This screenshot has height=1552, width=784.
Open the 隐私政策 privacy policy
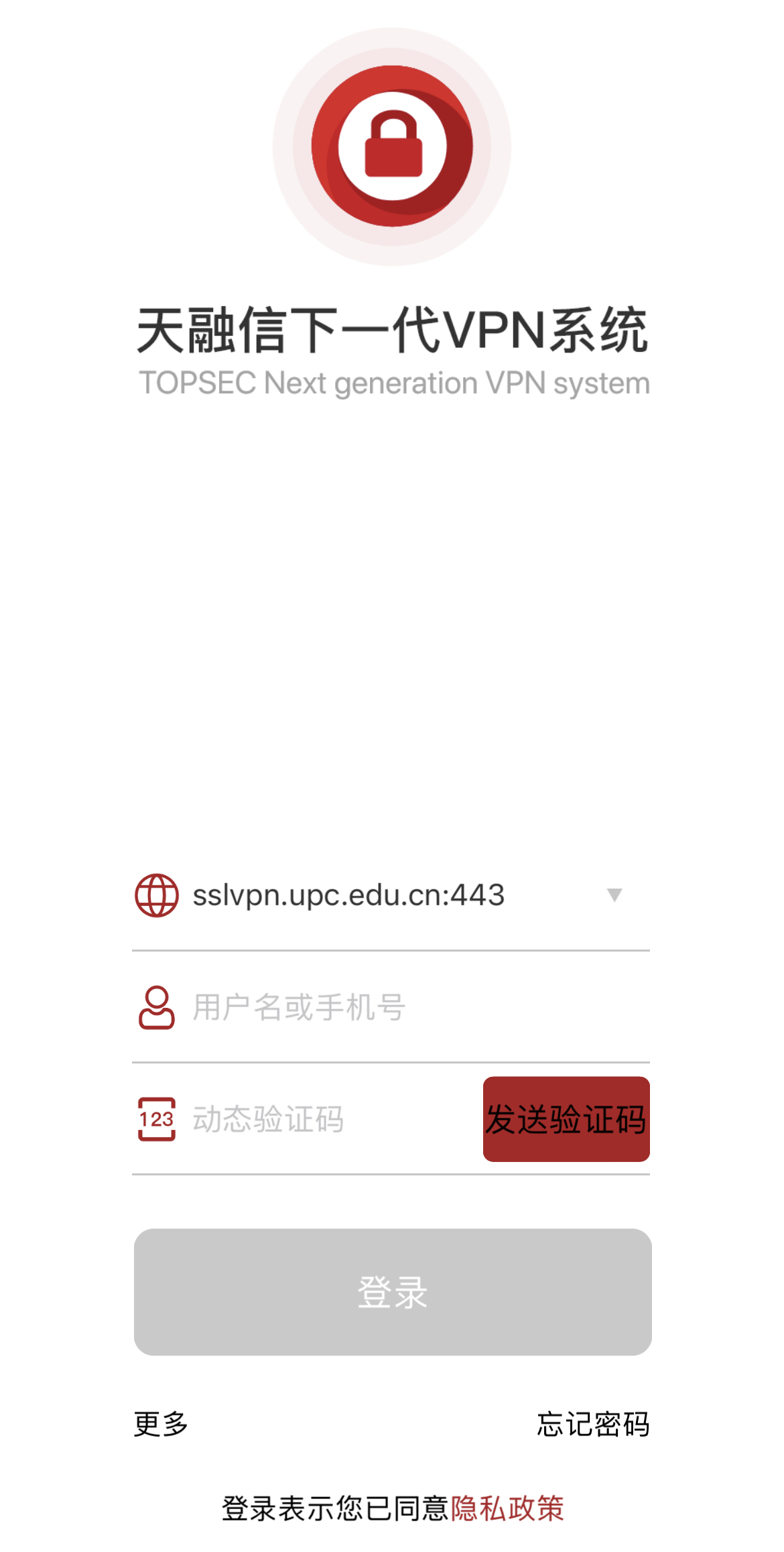507,1508
